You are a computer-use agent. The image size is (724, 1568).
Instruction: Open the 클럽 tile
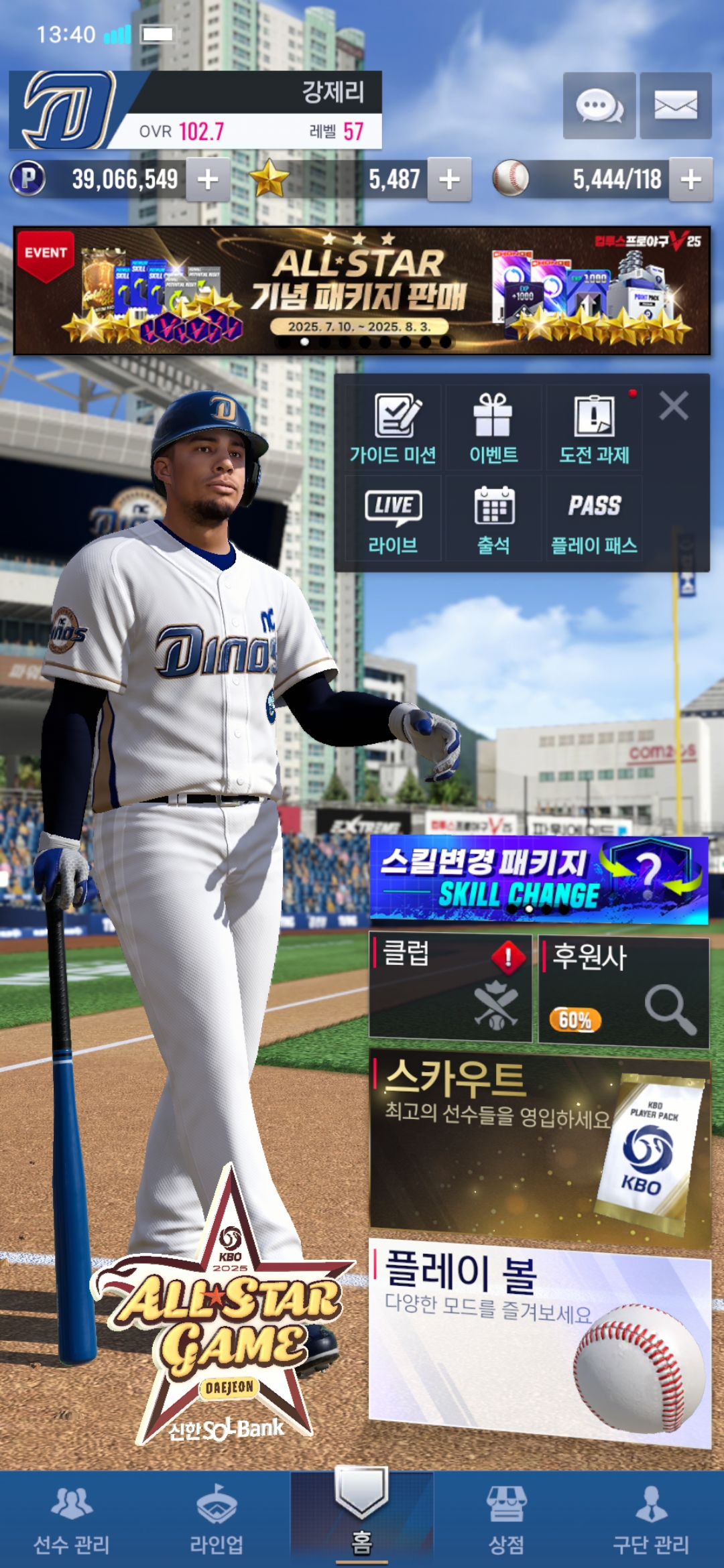tap(450, 988)
